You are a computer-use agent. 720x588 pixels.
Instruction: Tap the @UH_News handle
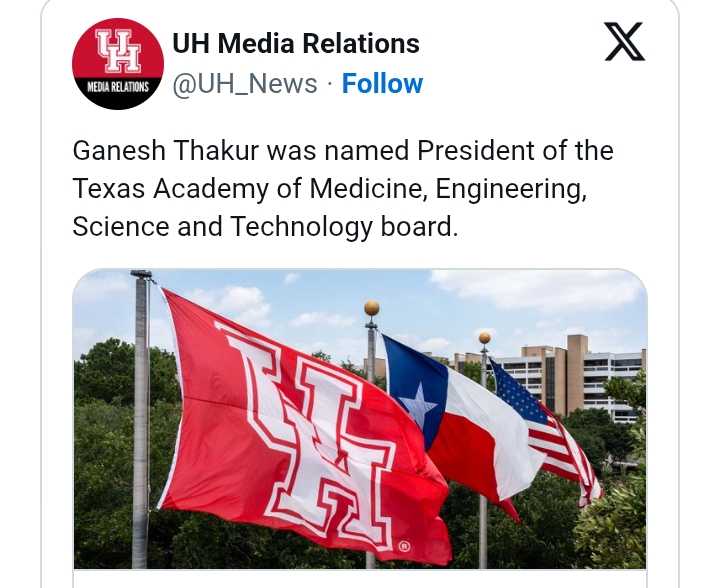pyautogui.click(x=245, y=84)
